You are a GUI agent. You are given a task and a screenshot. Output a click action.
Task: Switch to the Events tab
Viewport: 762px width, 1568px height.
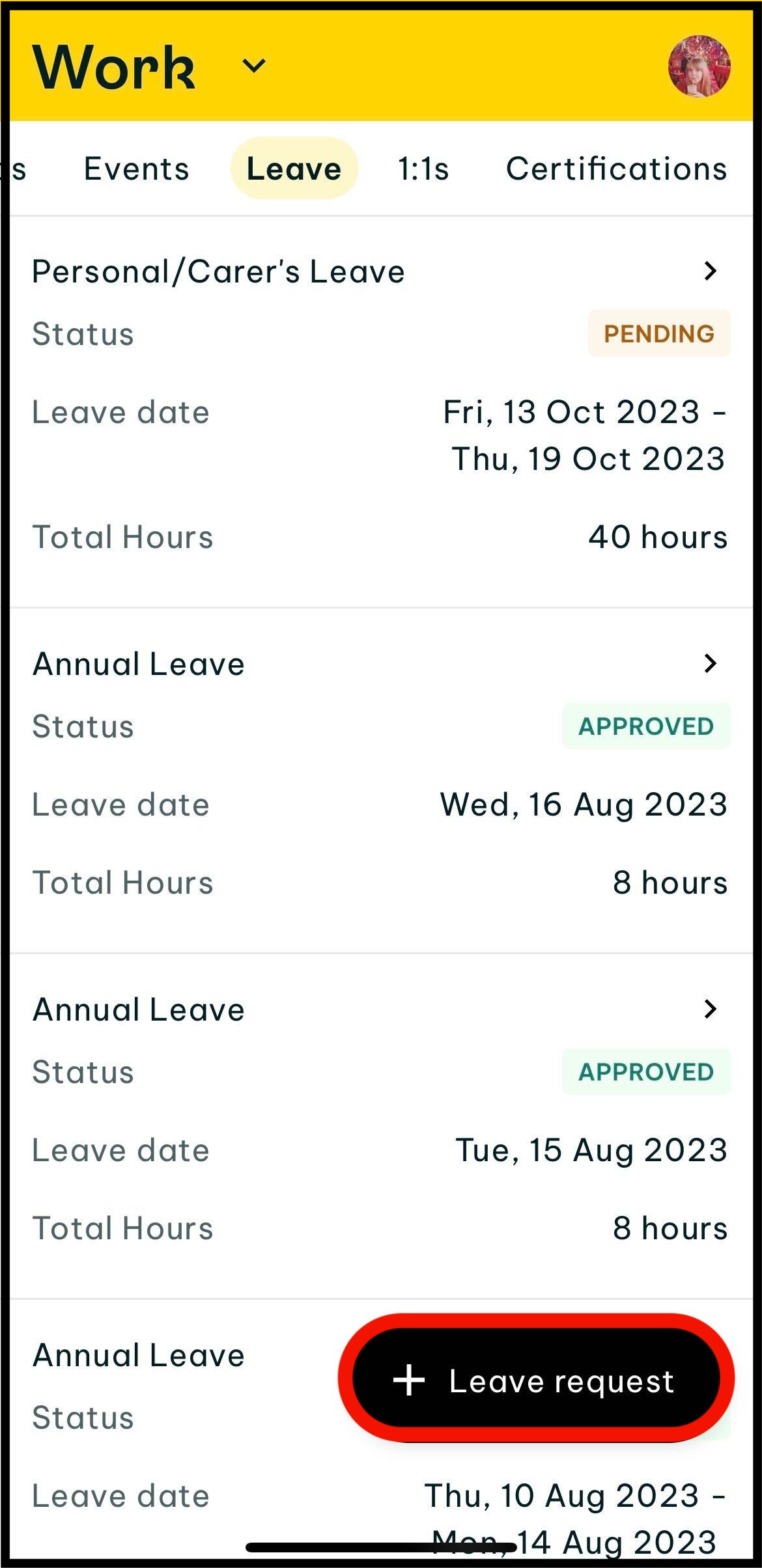coord(136,169)
